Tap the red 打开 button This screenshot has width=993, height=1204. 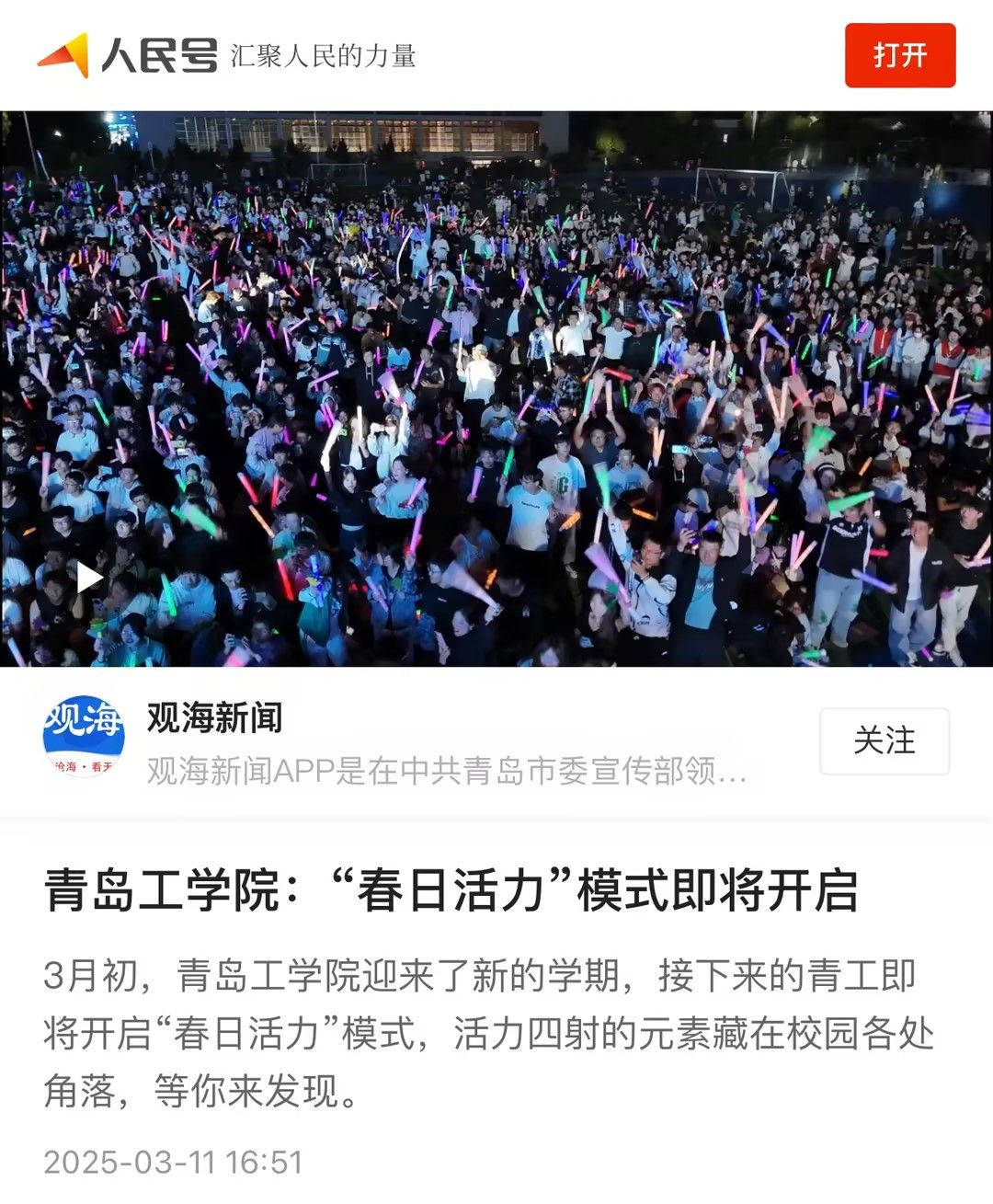899,55
